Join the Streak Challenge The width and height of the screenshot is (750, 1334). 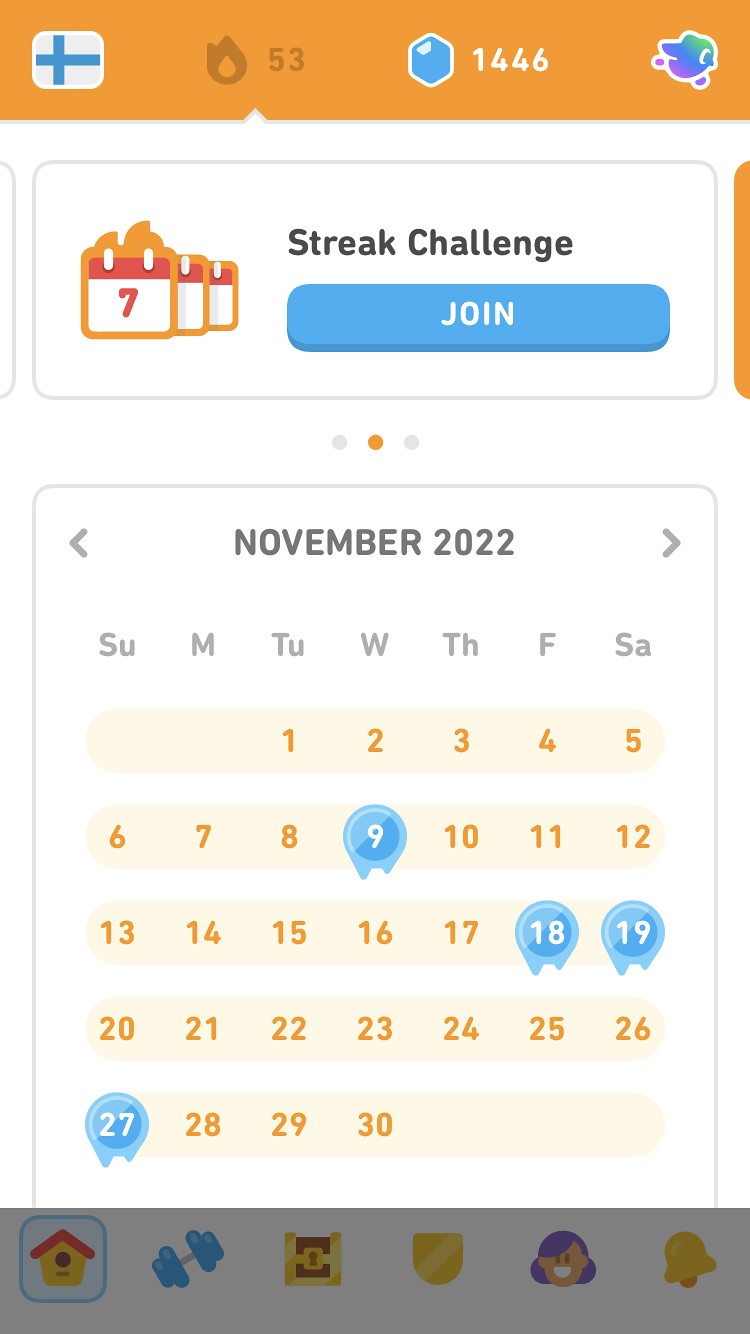click(x=478, y=316)
